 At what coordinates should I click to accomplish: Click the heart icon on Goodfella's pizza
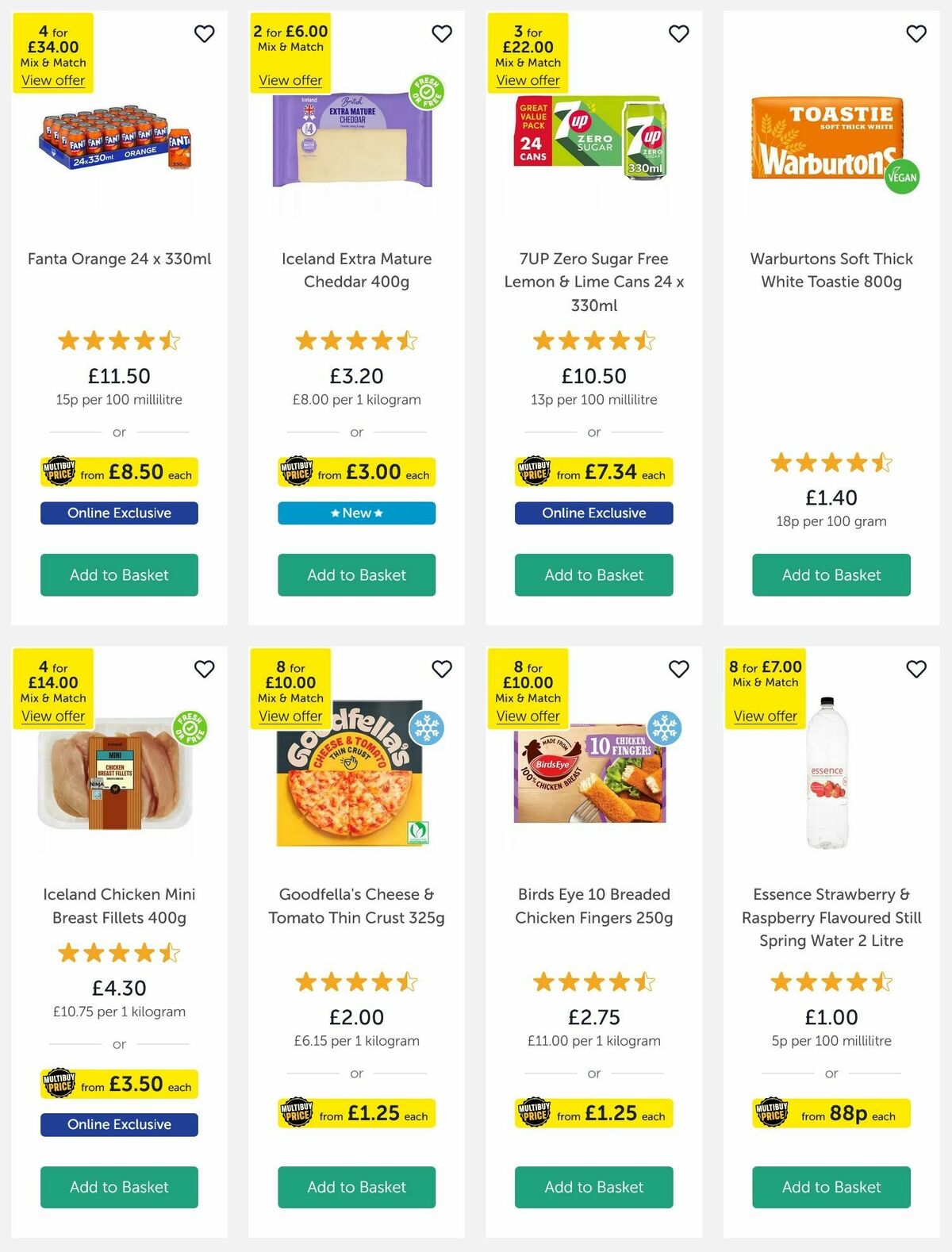(x=441, y=669)
